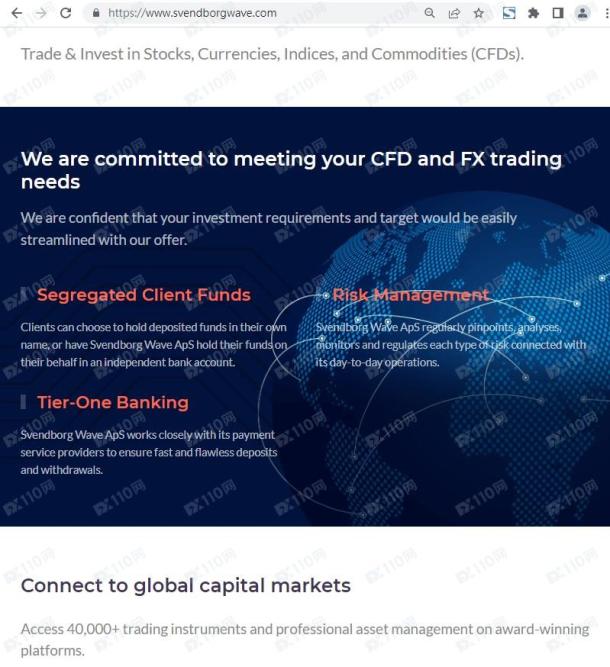
Task: Open the browser's three-dot menu
Action: [602, 13]
